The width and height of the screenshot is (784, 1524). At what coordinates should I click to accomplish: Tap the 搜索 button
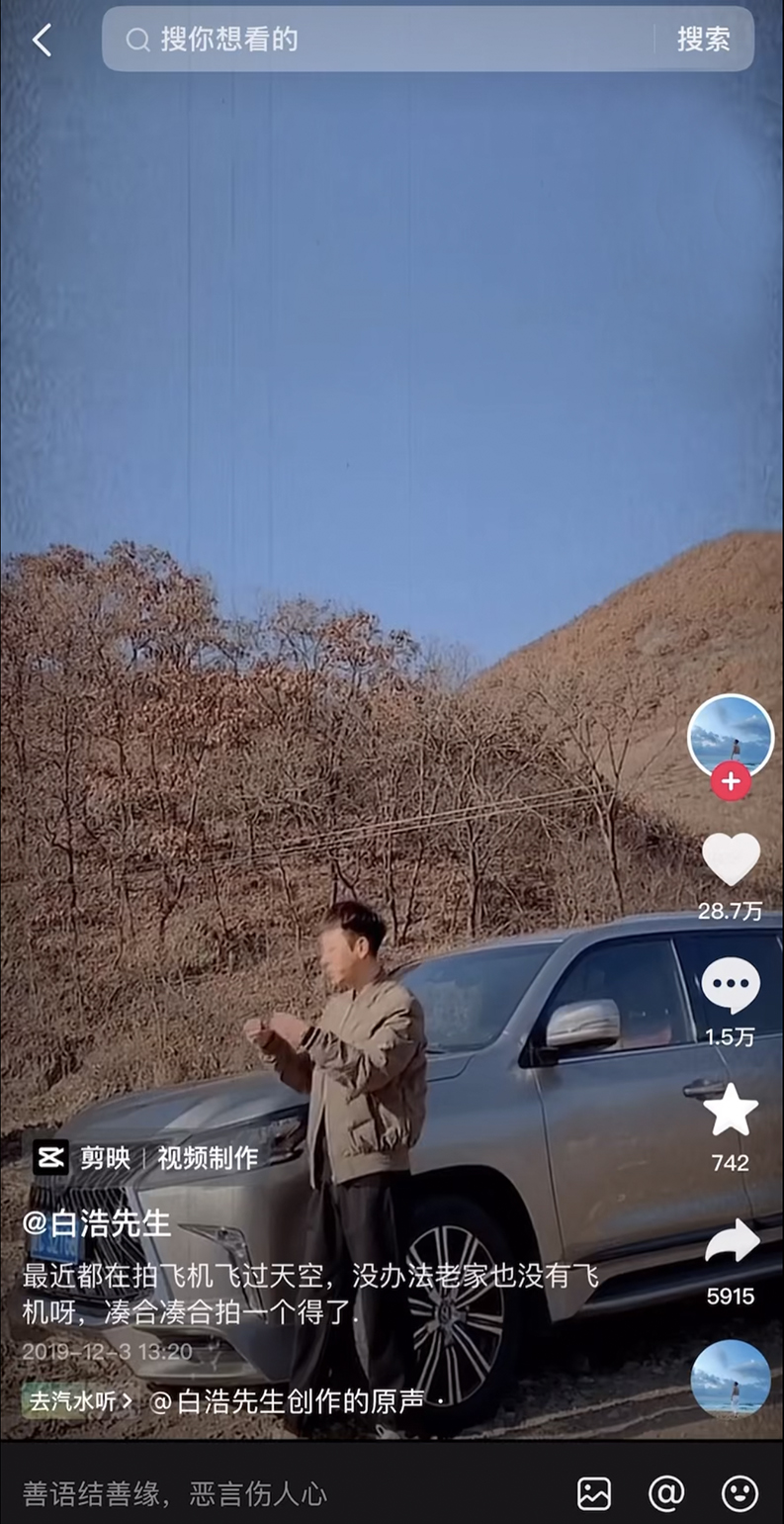703,40
